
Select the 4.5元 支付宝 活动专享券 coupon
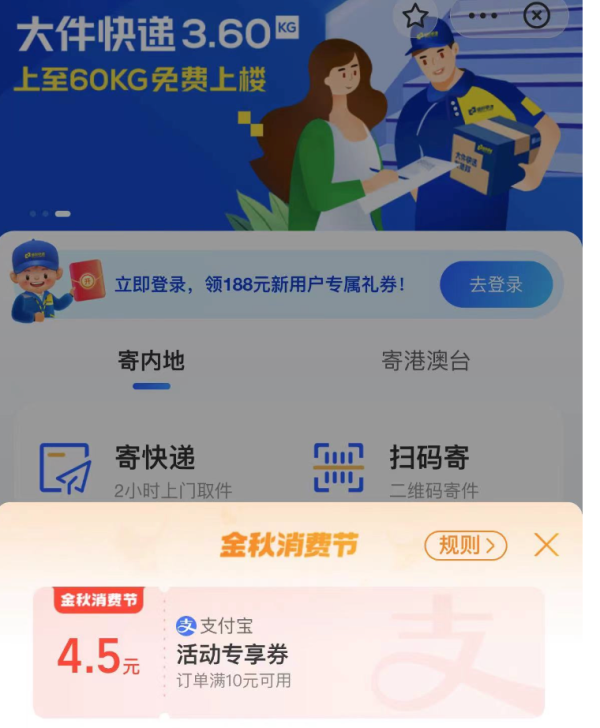[288, 653]
